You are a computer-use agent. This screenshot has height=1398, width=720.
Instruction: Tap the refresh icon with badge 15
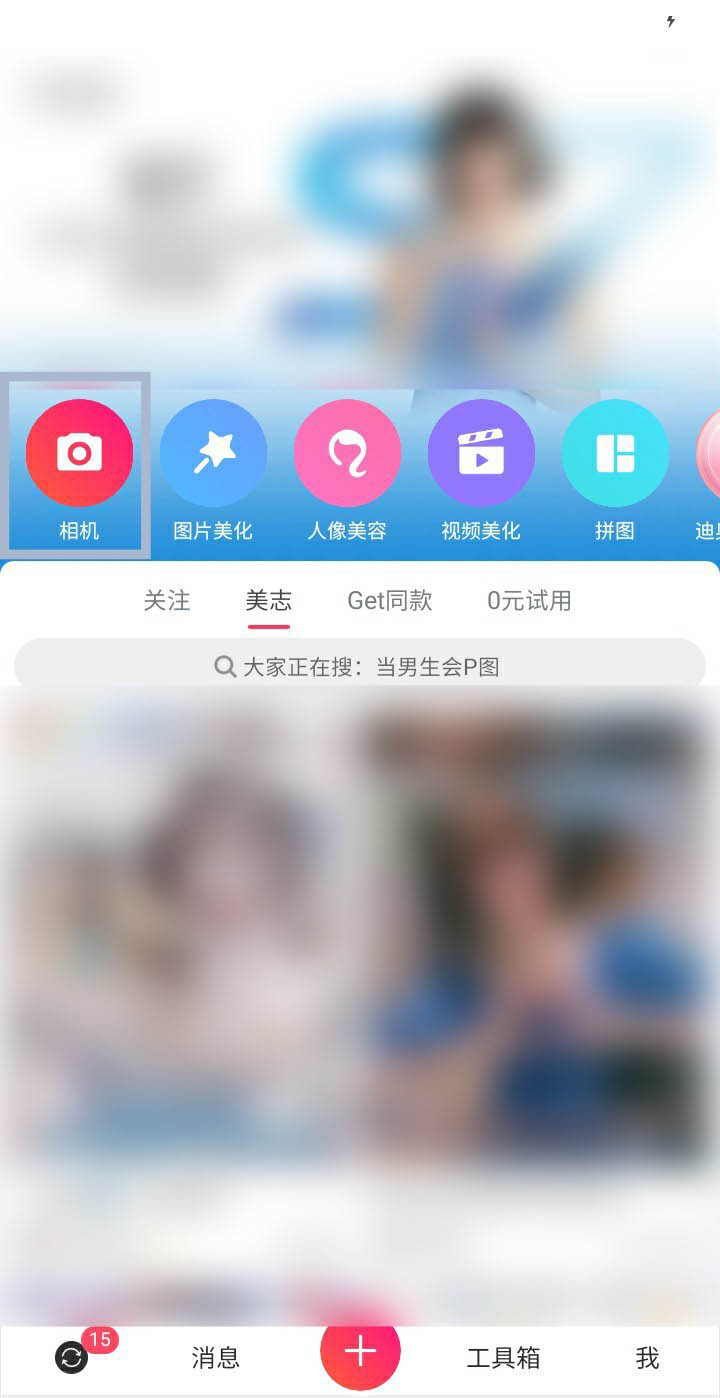click(x=72, y=1357)
